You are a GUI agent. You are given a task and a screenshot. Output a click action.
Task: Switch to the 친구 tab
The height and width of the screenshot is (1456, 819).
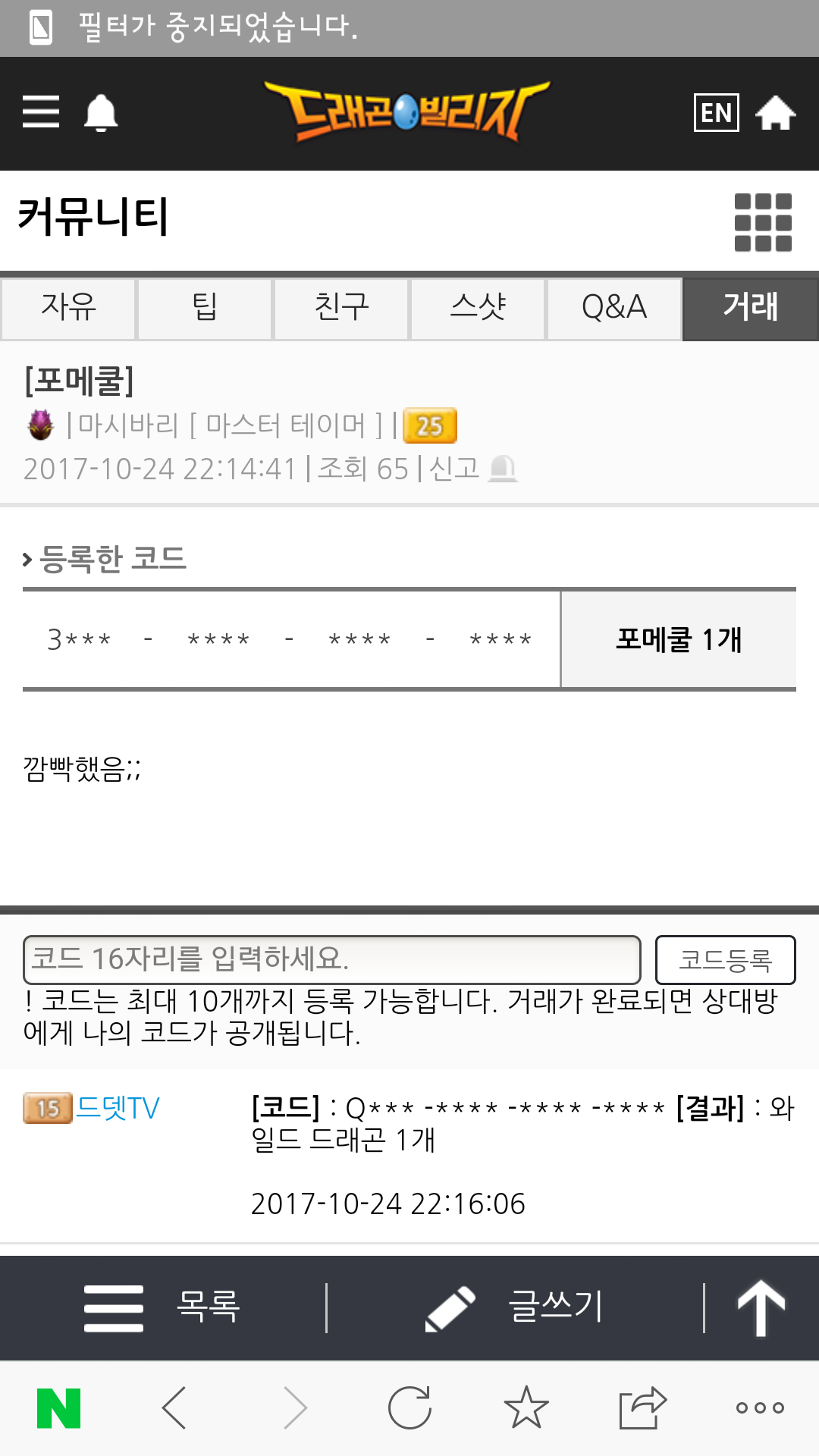click(x=341, y=308)
